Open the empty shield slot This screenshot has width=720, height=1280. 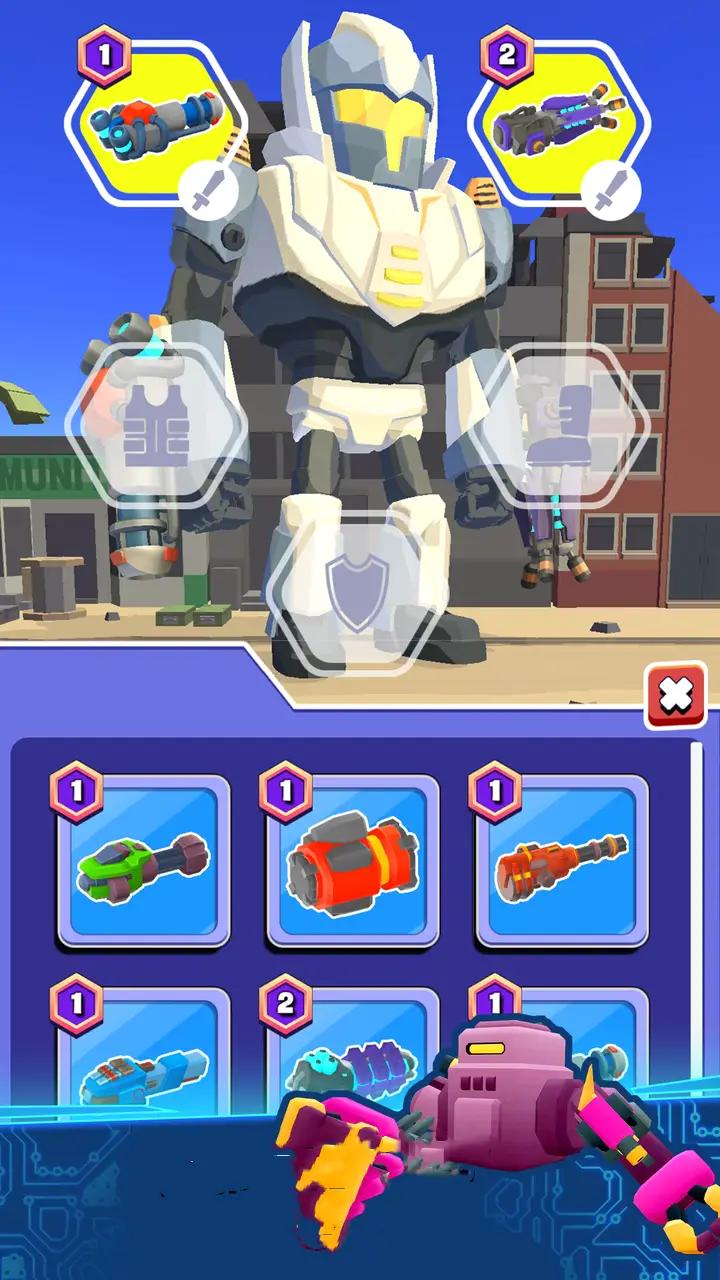tap(355, 592)
